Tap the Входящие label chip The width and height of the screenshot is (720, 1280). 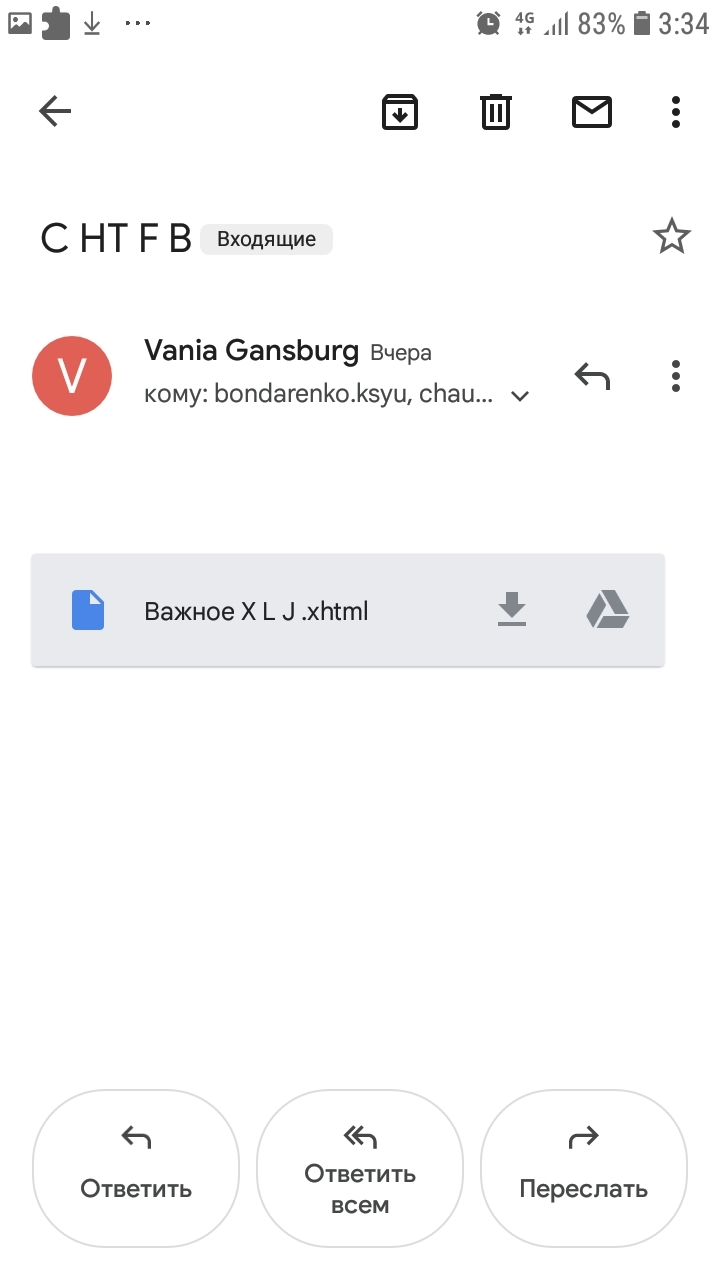[x=266, y=240]
